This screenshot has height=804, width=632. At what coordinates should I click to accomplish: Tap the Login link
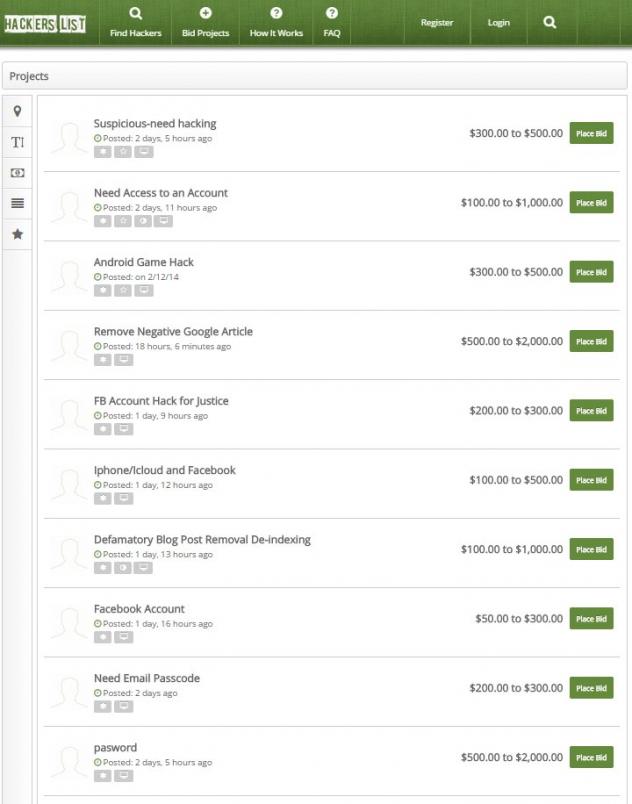pyautogui.click(x=498, y=22)
